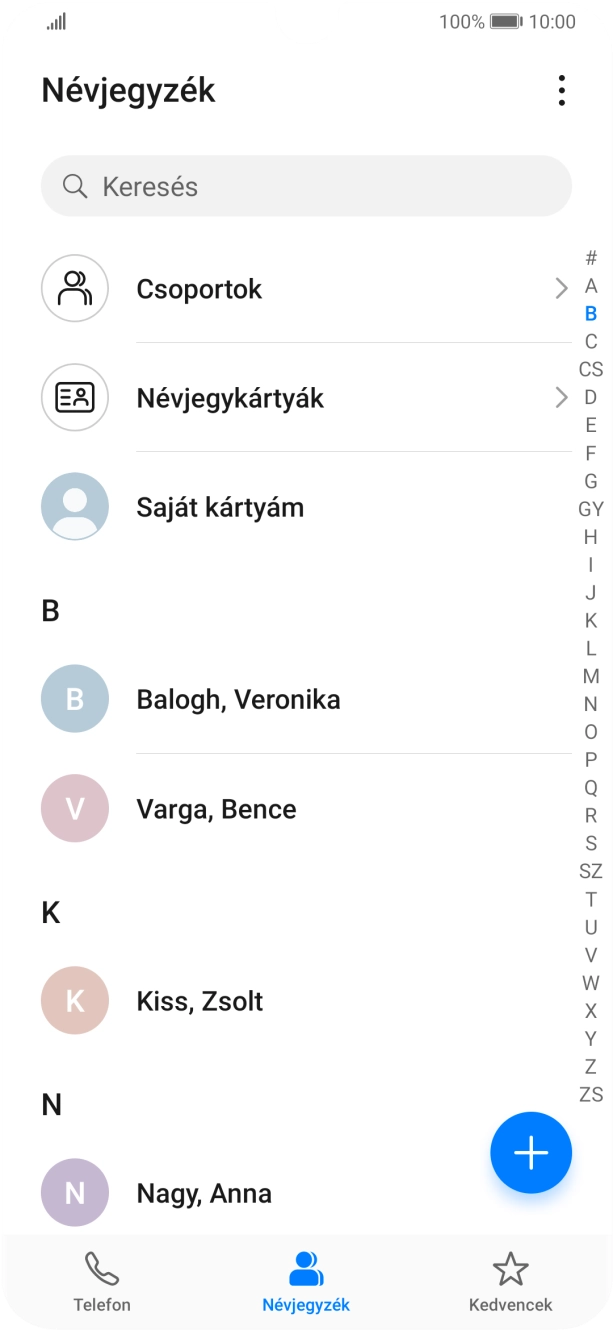Switch to the Telefon tab
613x1330 pixels.
tap(102, 1282)
